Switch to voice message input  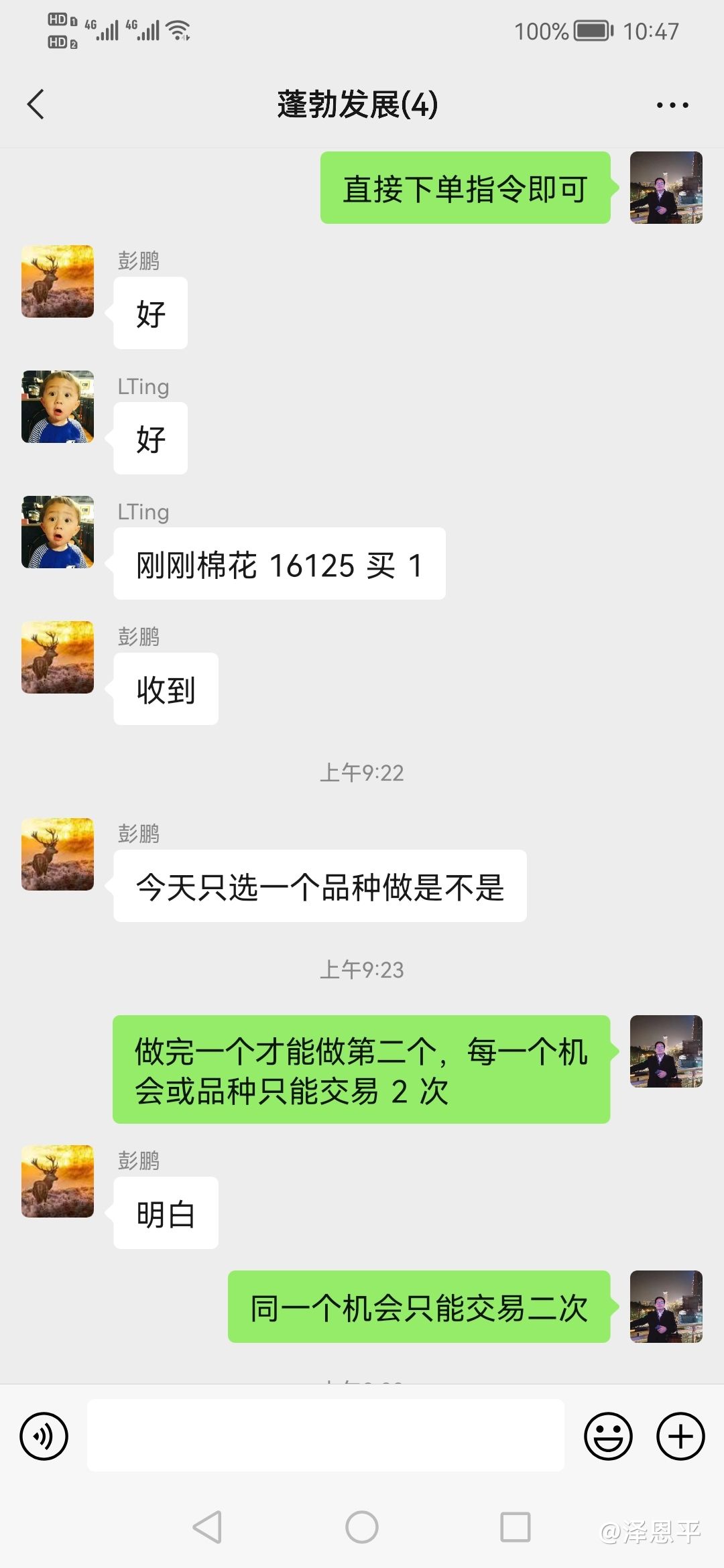click(x=44, y=1436)
